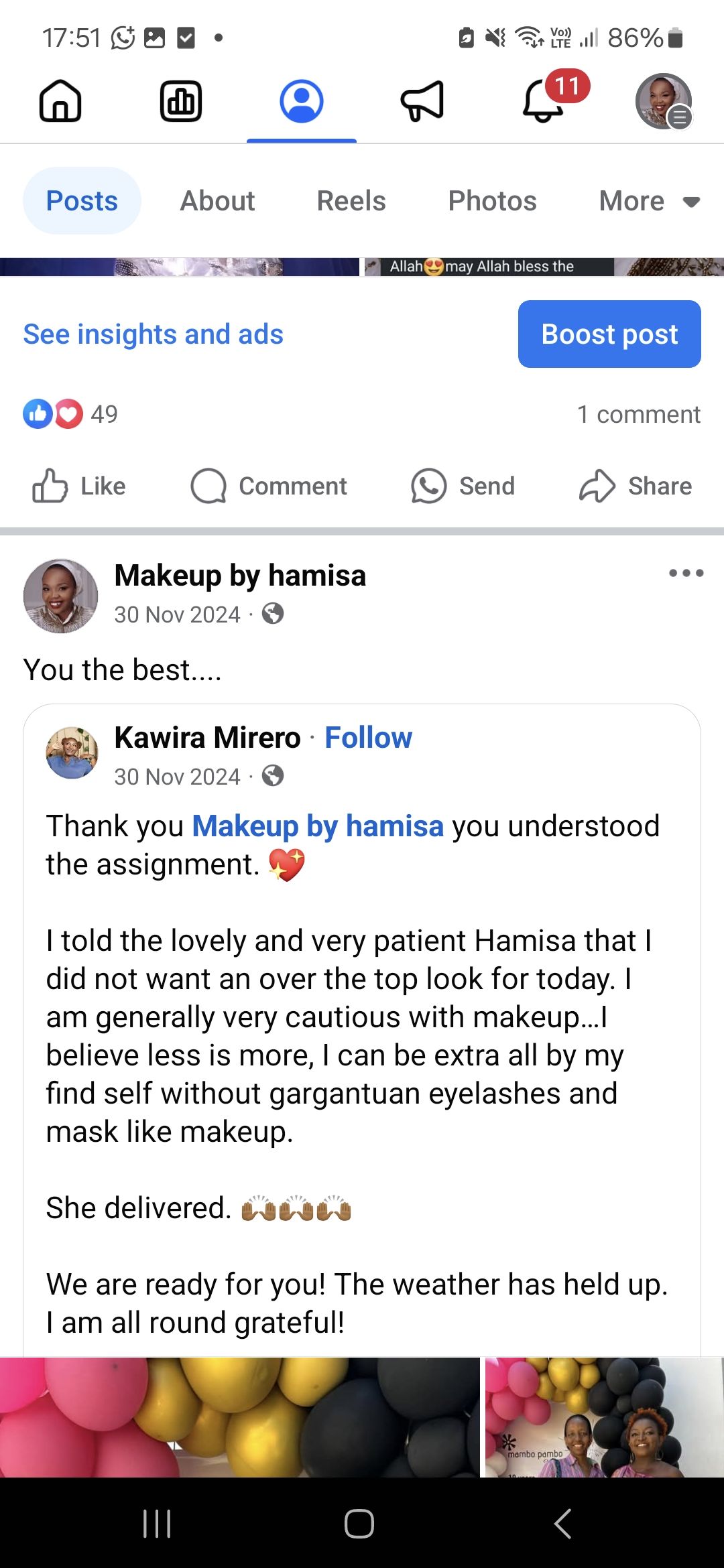The image size is (724, 1568).
Task: Open the About tab
Action: 217,200
